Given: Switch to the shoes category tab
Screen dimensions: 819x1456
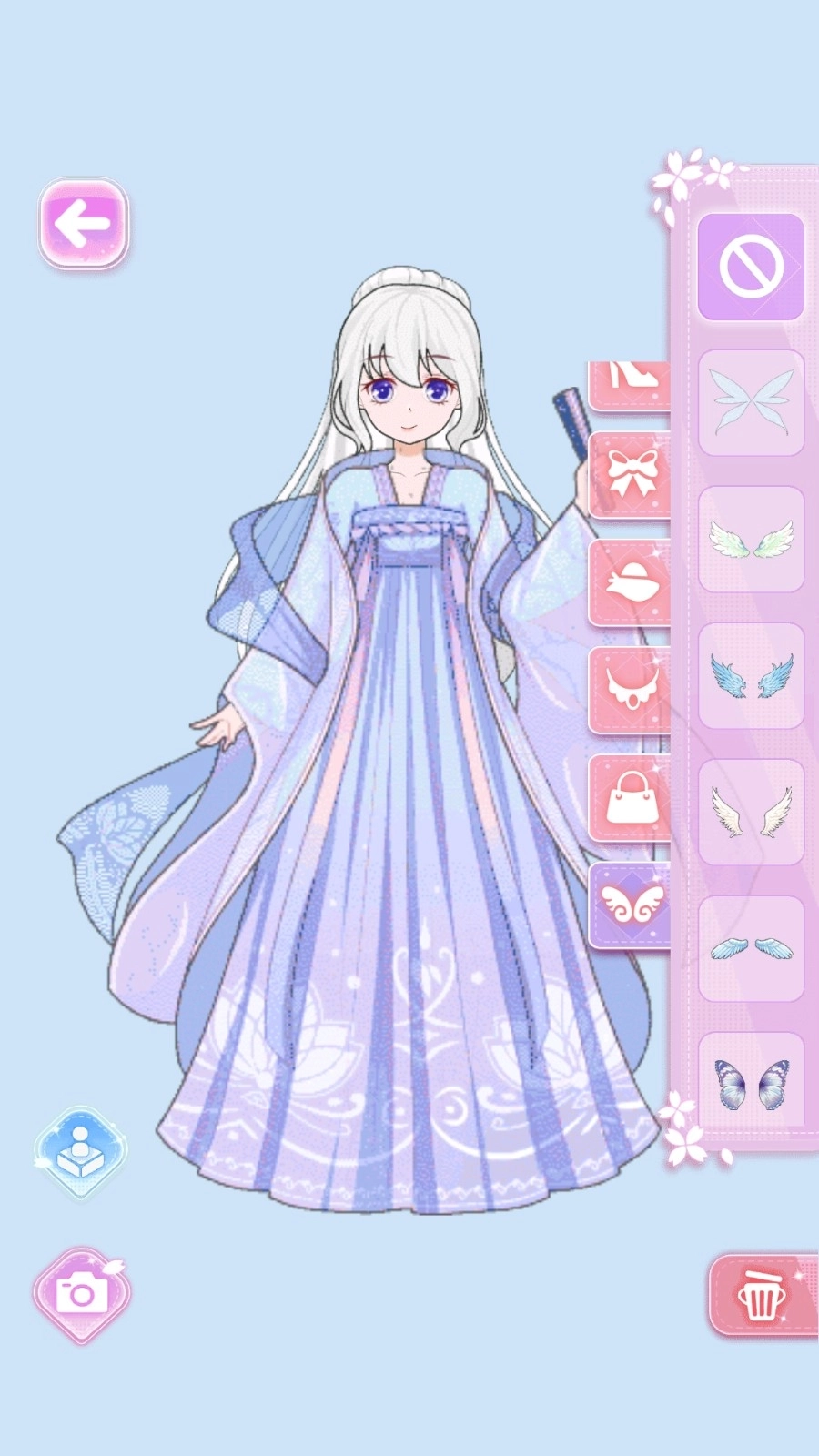Looking at the screenshot, I should (631, 382).
